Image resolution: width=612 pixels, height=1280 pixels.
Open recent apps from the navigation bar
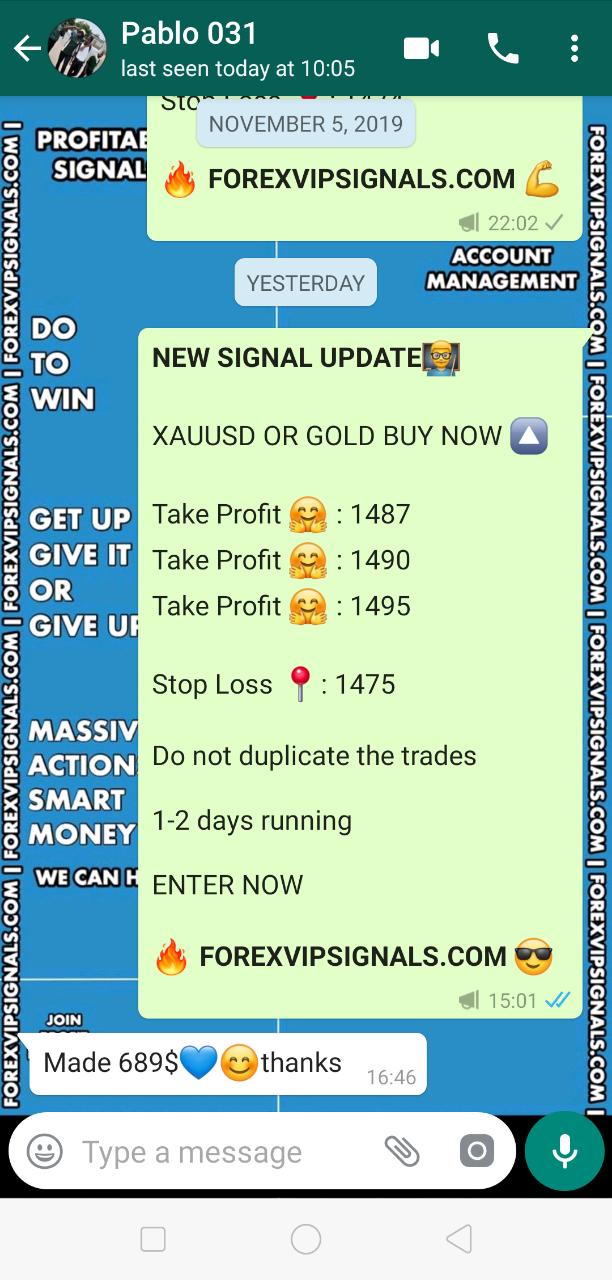coord(153,1240)
